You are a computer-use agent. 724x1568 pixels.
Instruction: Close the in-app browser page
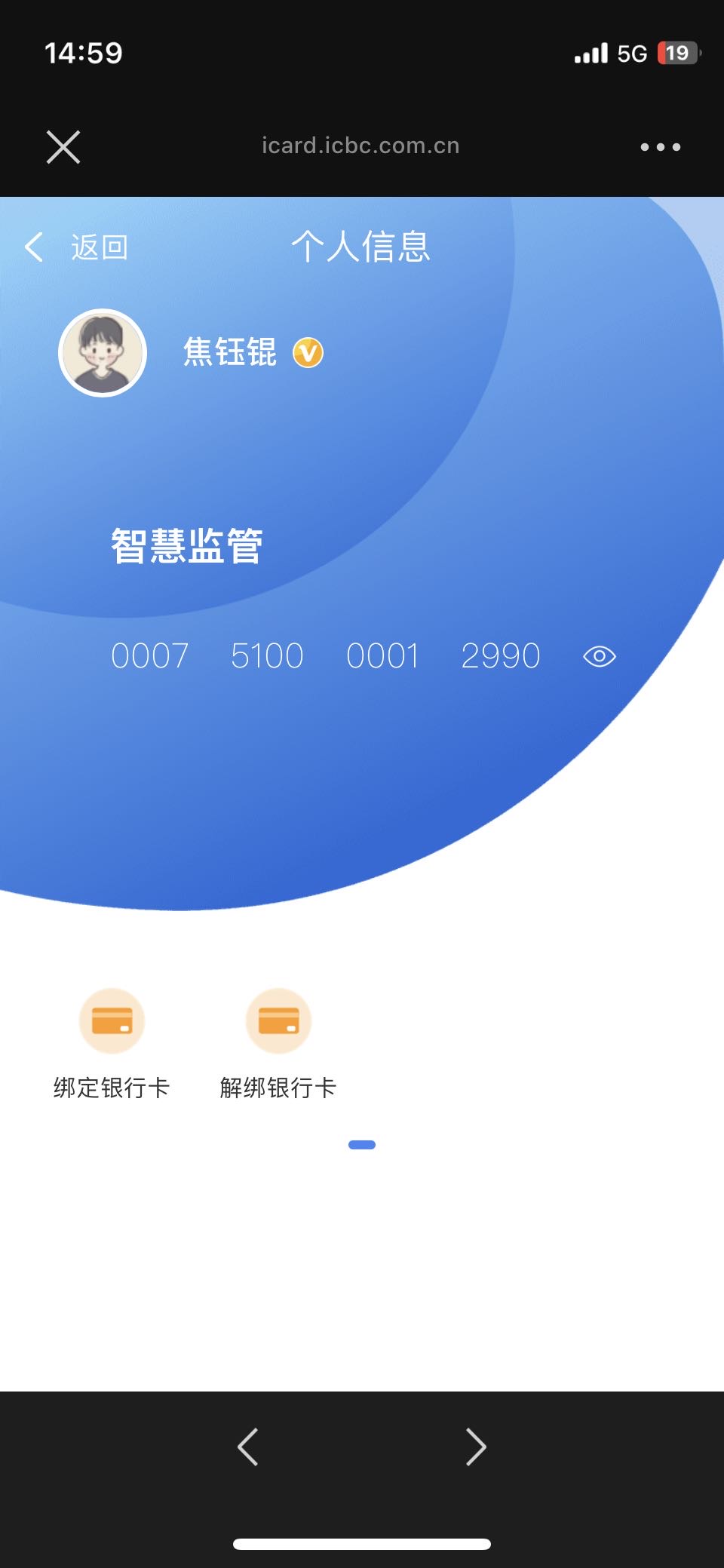point(63,147)
